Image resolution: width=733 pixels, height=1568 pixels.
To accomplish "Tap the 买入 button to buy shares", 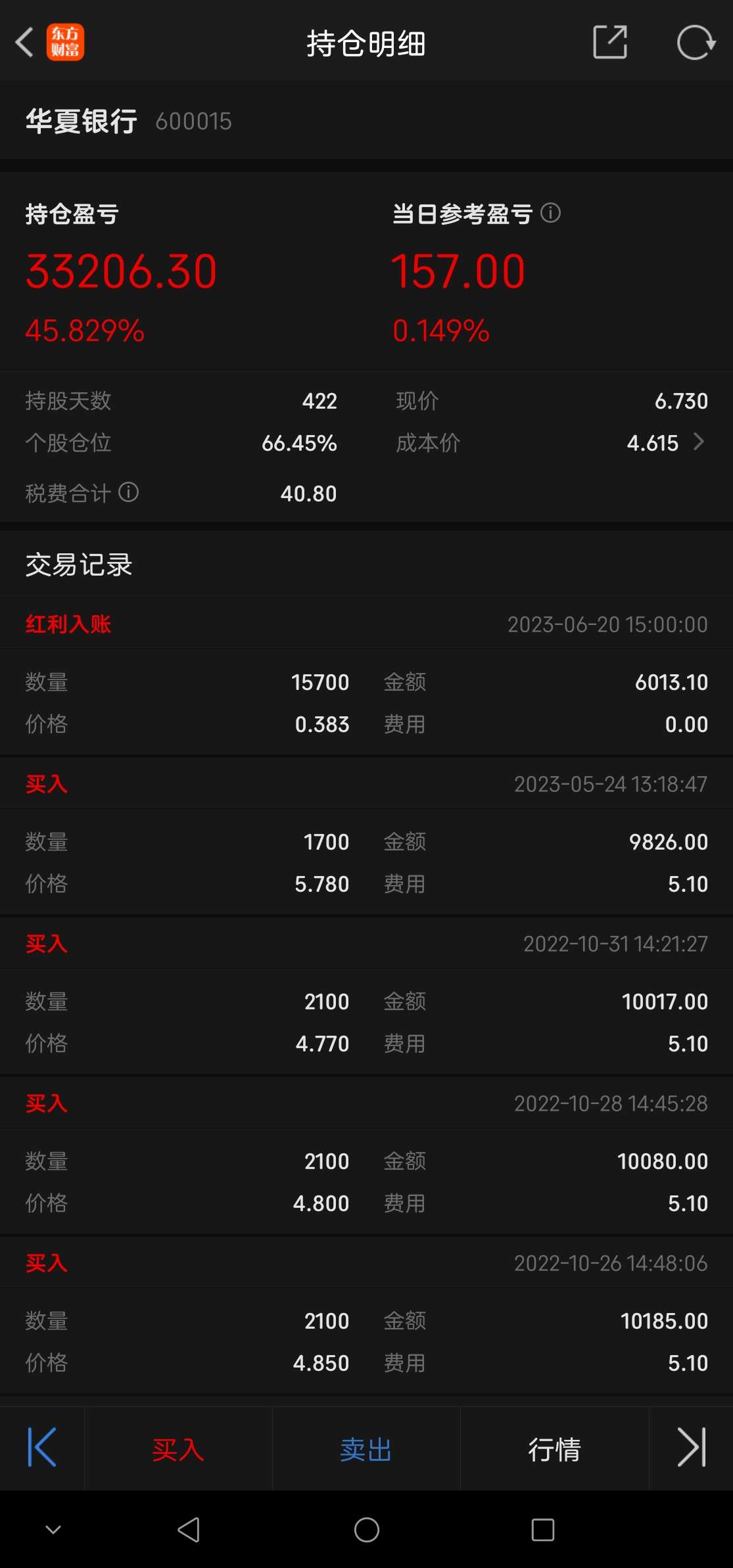I will [178, 1448].
